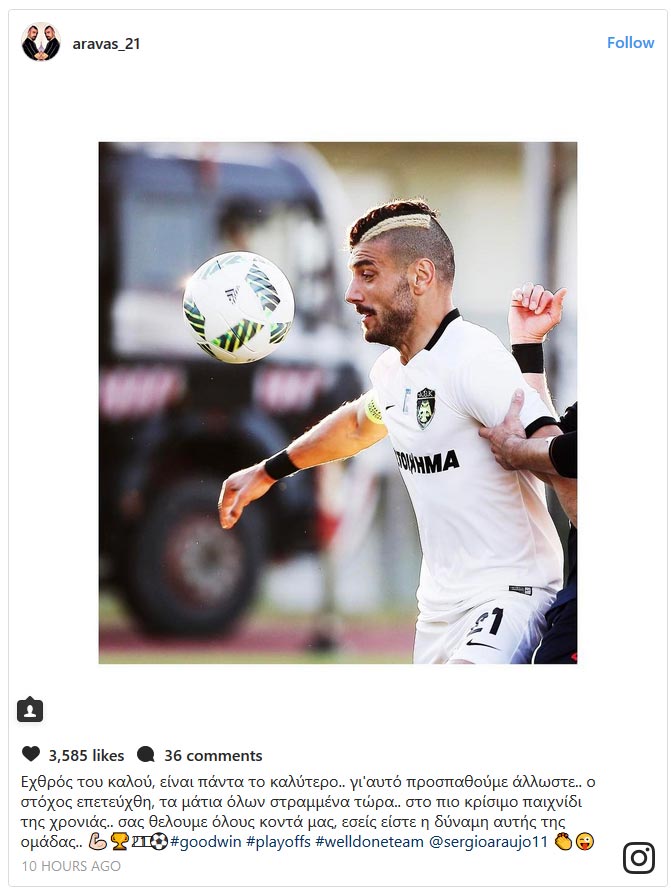The image size is (671, 889).
Task: Visit @sergioaraujo11 mentioned profile
Action: pos(488,842)
